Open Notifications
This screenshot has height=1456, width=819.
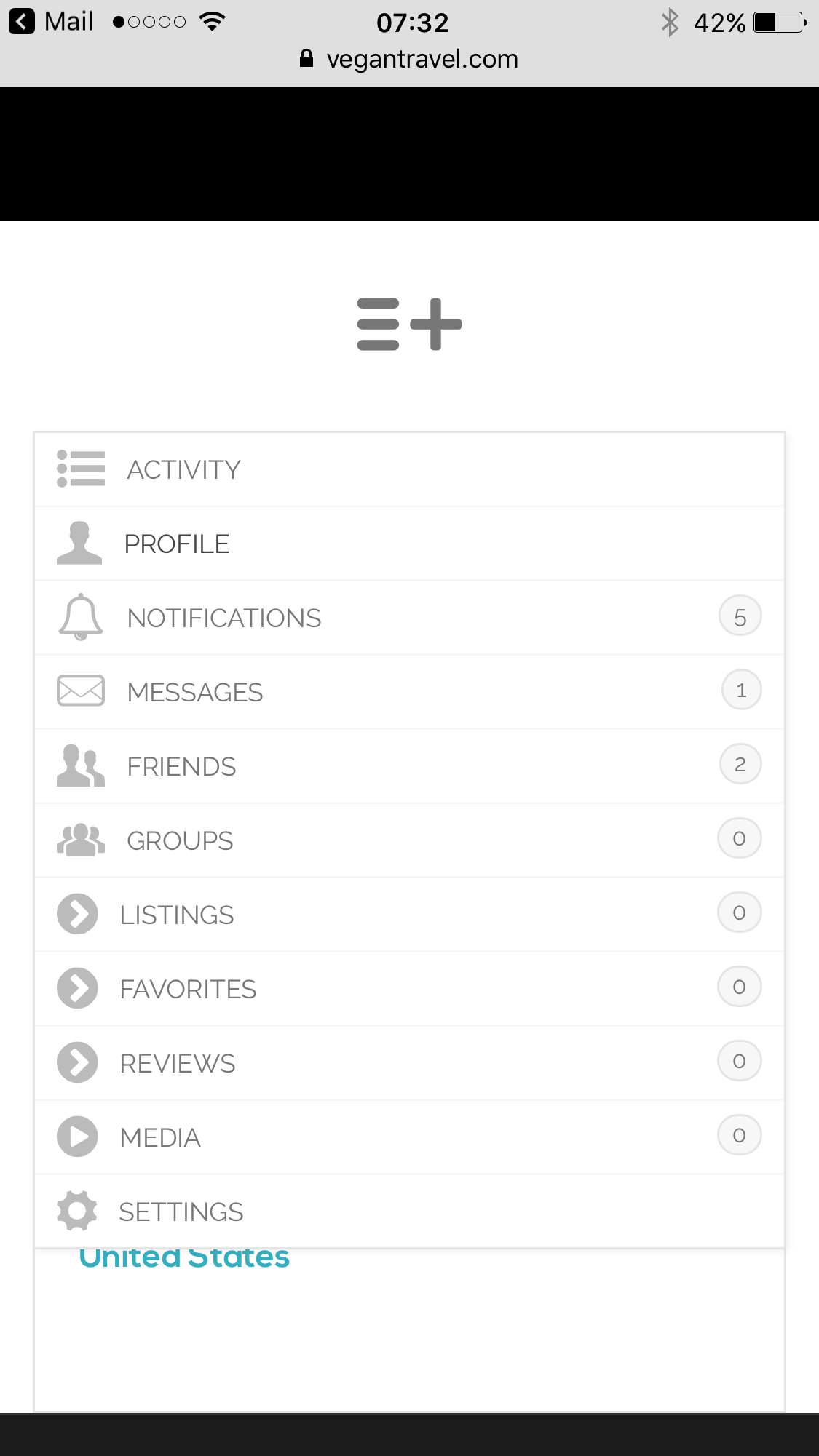tap(409, 618)
